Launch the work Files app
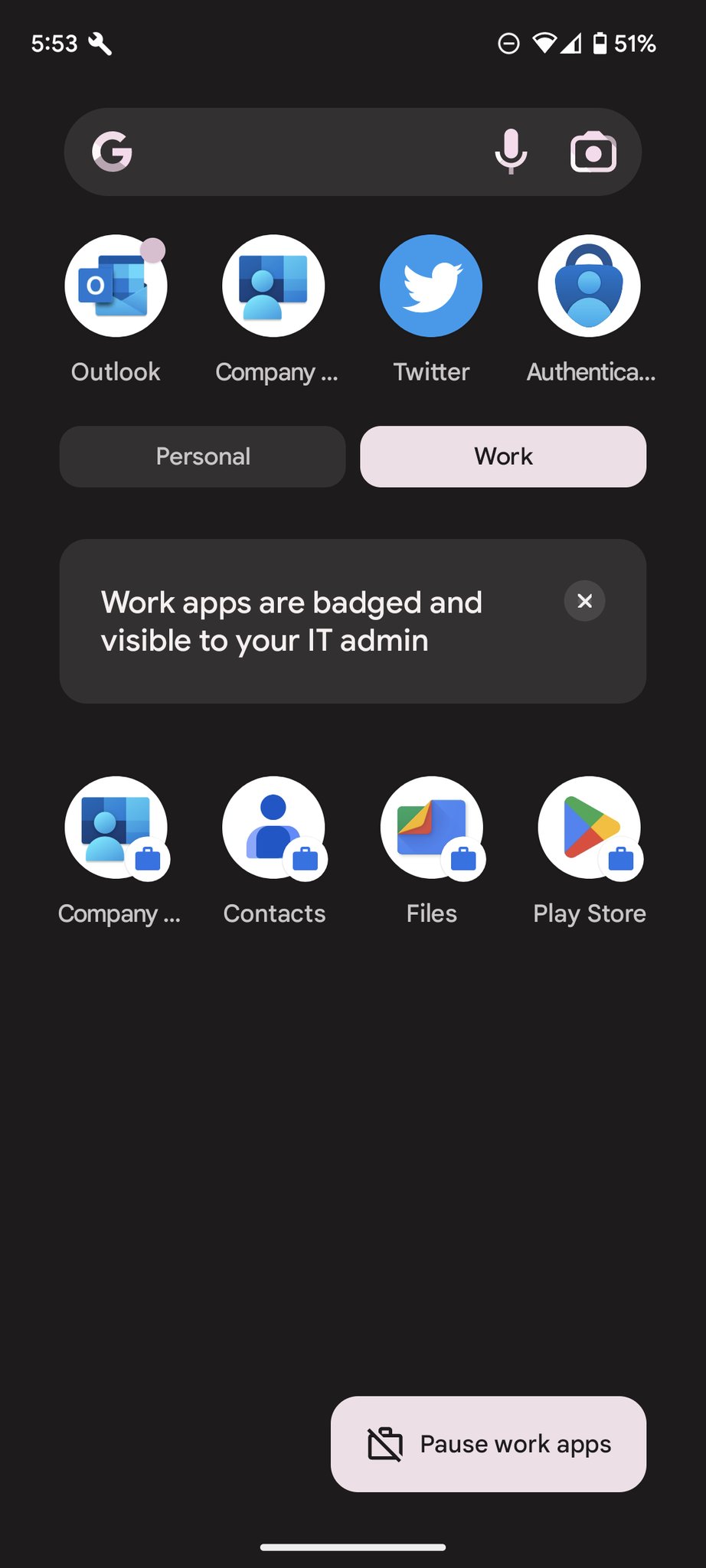The height and width of the screenshot is (1568, 706). click(x=431, y=828)
